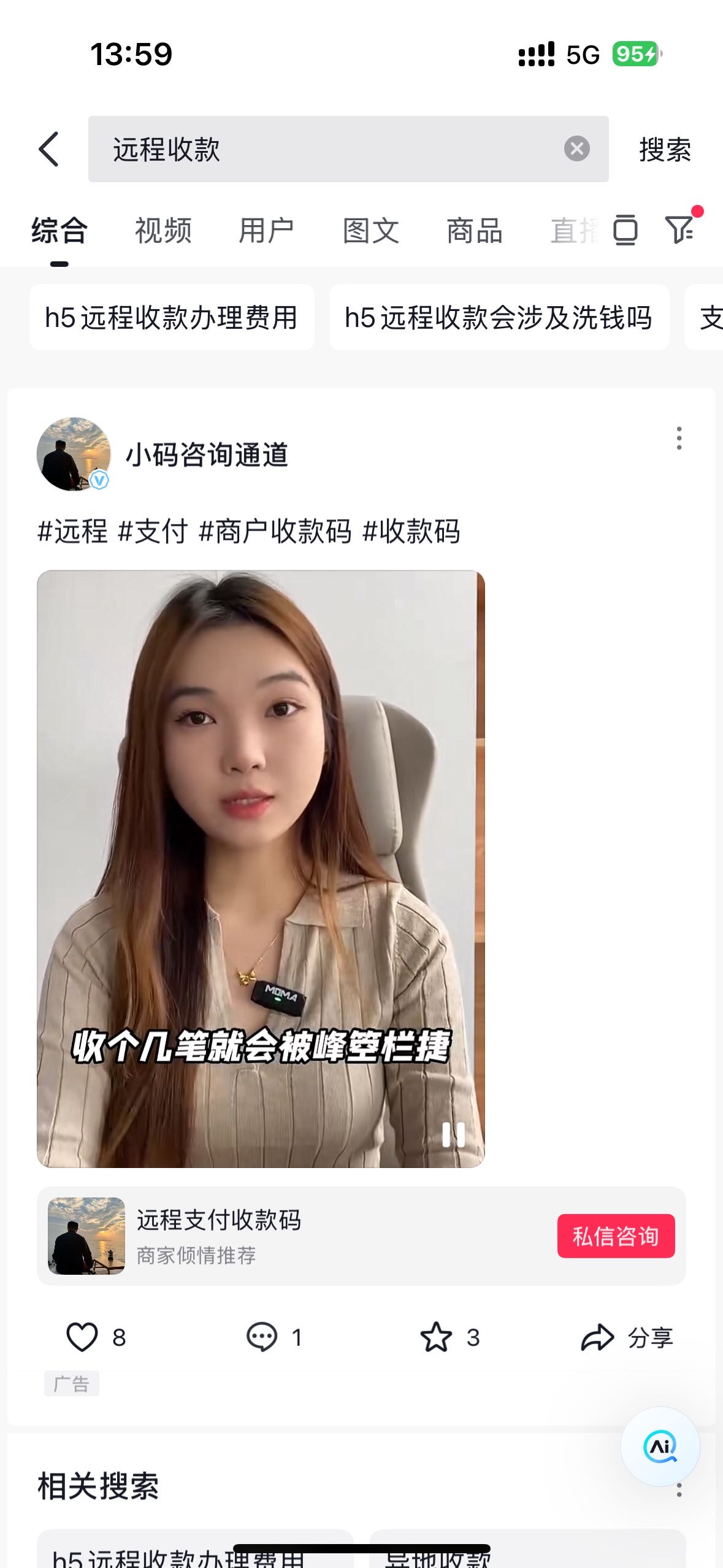Open the AI search assistant button
This screenshot has width=723, height=1568.
coord(660,1447)
